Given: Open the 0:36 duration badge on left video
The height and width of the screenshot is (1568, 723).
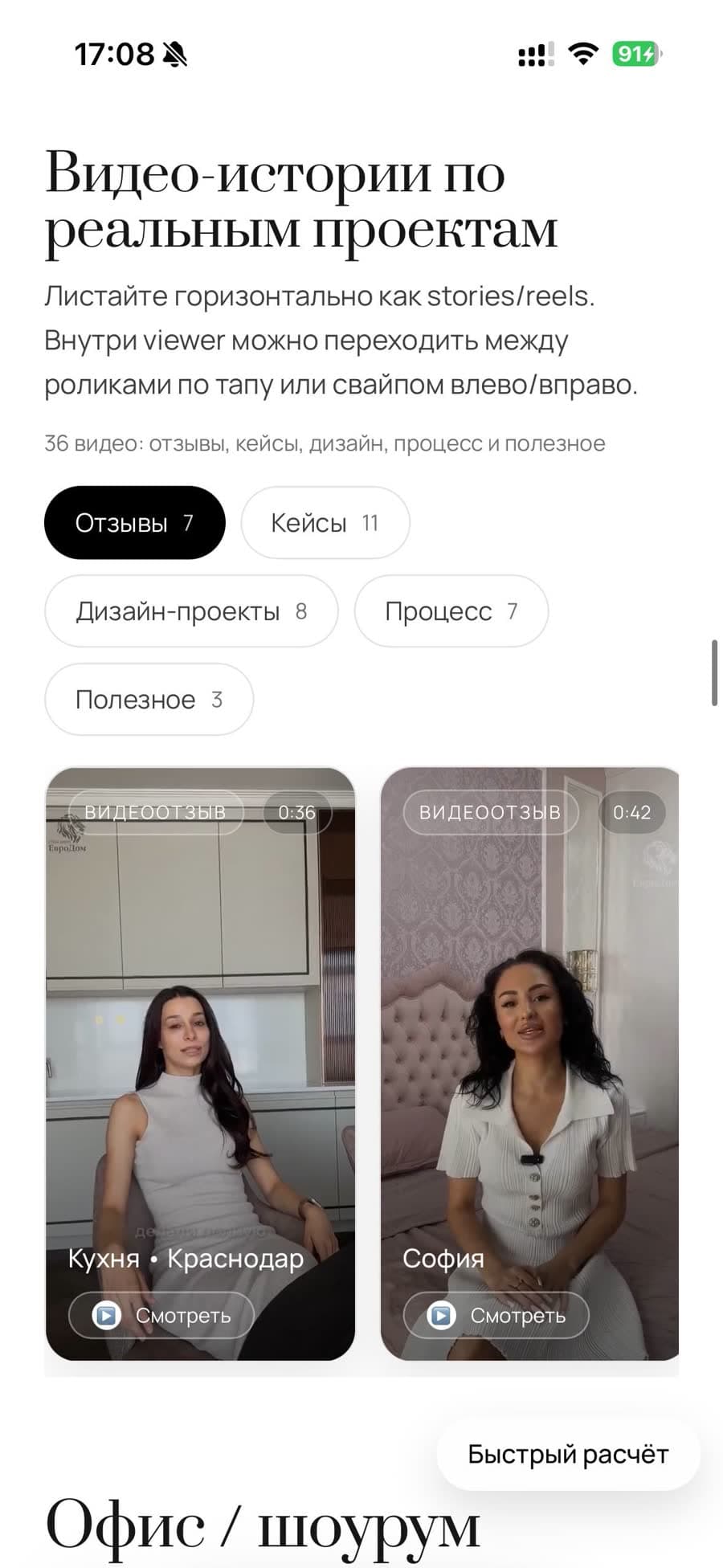Looking at the screenshot, I should coord(297,813).
